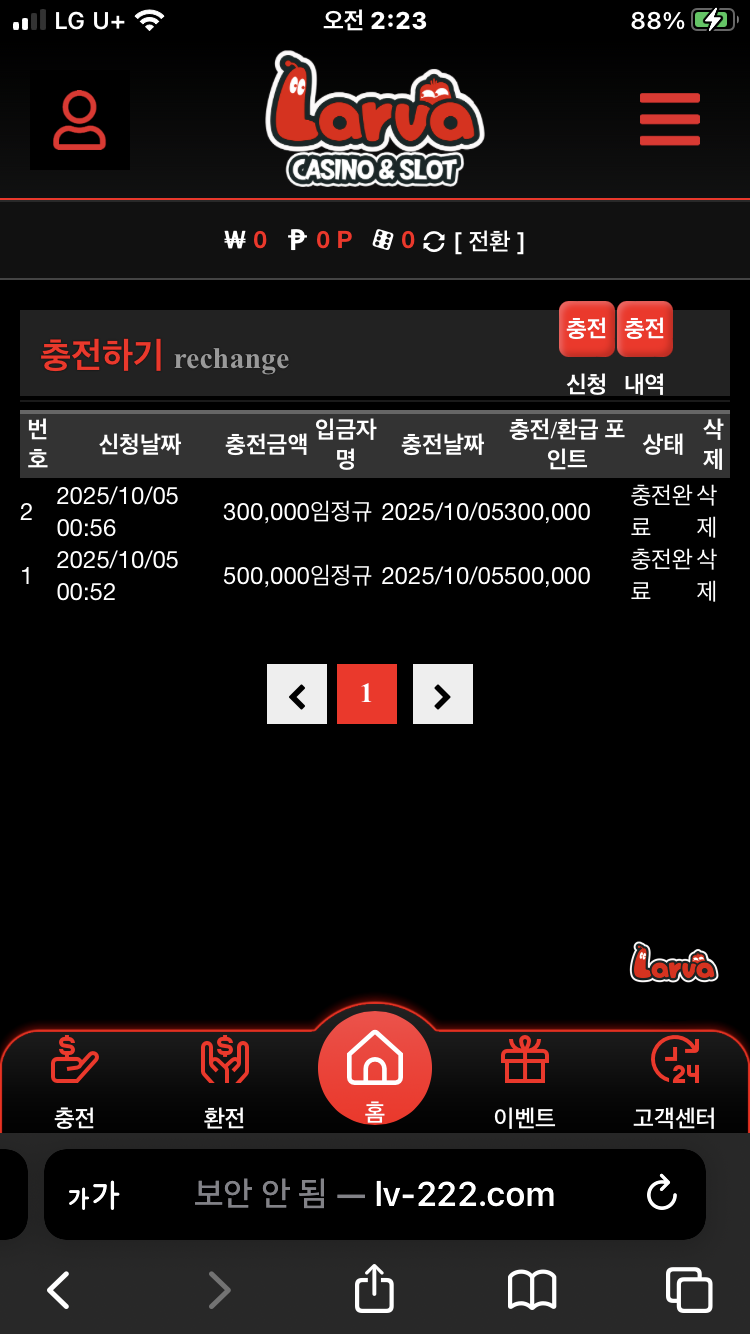Viewport: 750px width, 1334px height.
Task: Reload the page in Safari
Action: click(661, 1194)
